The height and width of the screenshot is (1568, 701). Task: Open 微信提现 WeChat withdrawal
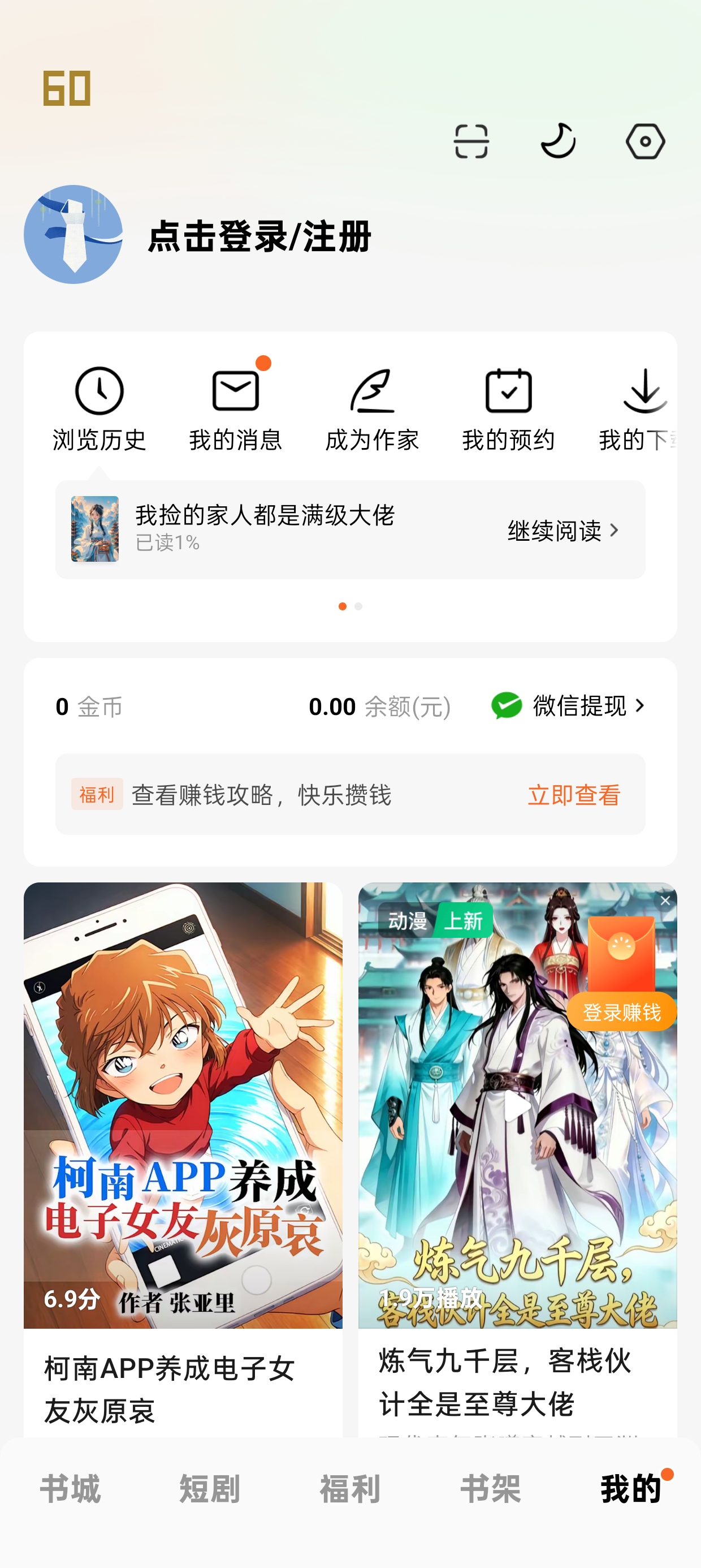click(568, 706)
